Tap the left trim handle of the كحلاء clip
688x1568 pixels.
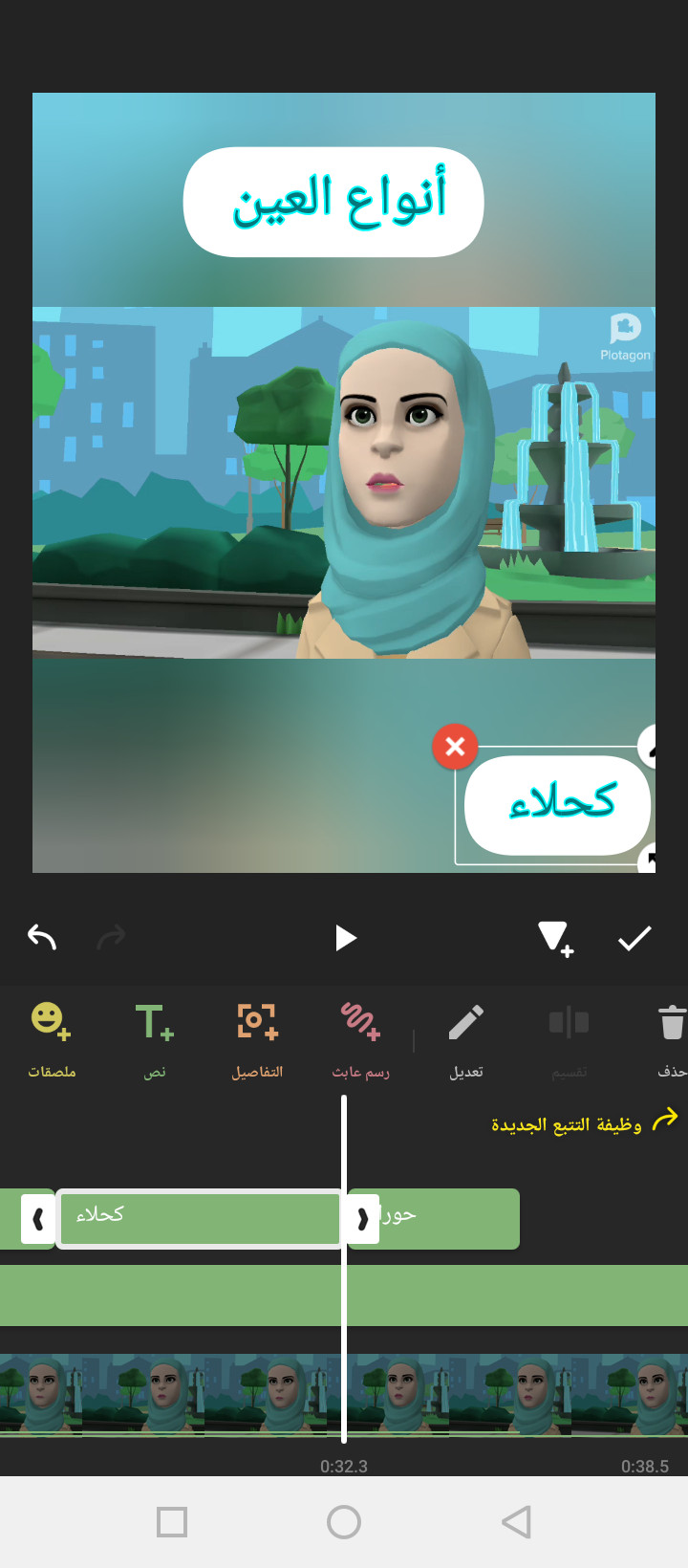tap(38, 1219)
